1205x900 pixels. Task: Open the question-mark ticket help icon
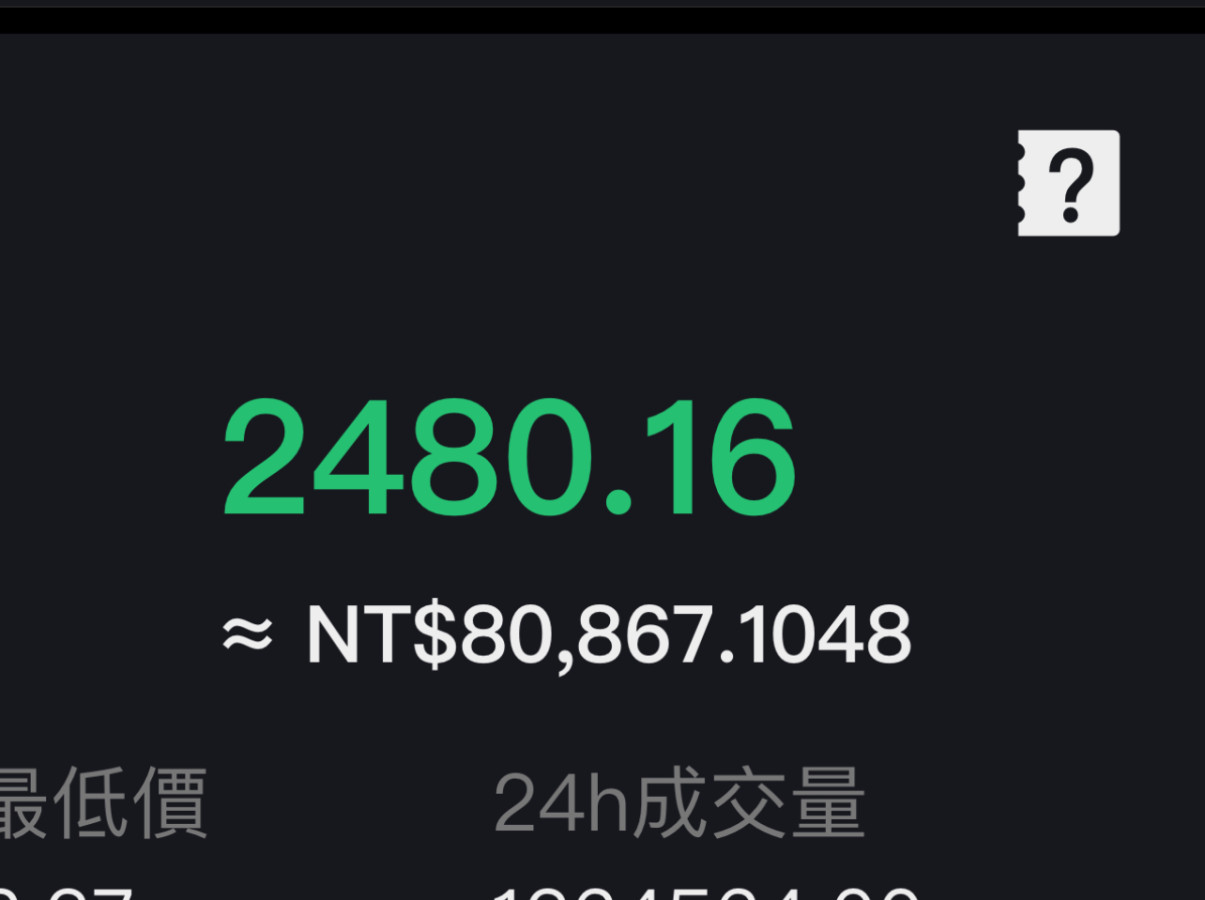[1068, 183]
